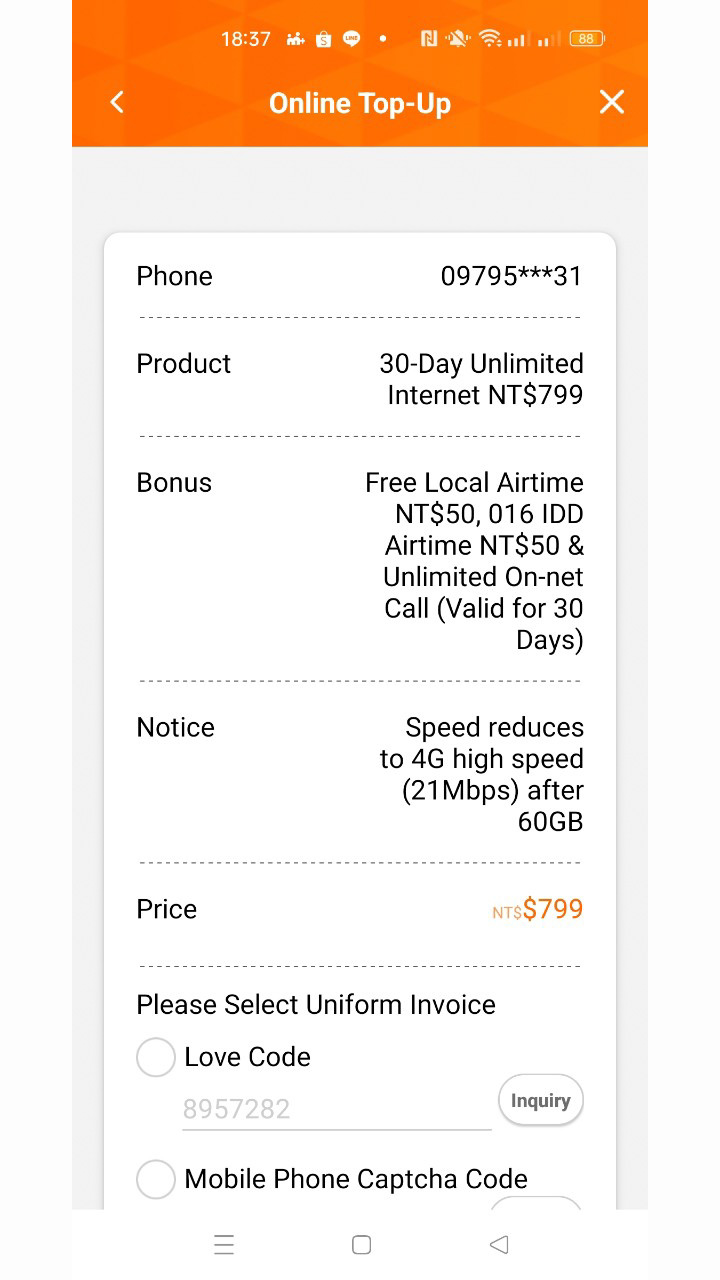Go back using the header arrow
This screenshot has height=1280, width=720.
coord(117,102)
